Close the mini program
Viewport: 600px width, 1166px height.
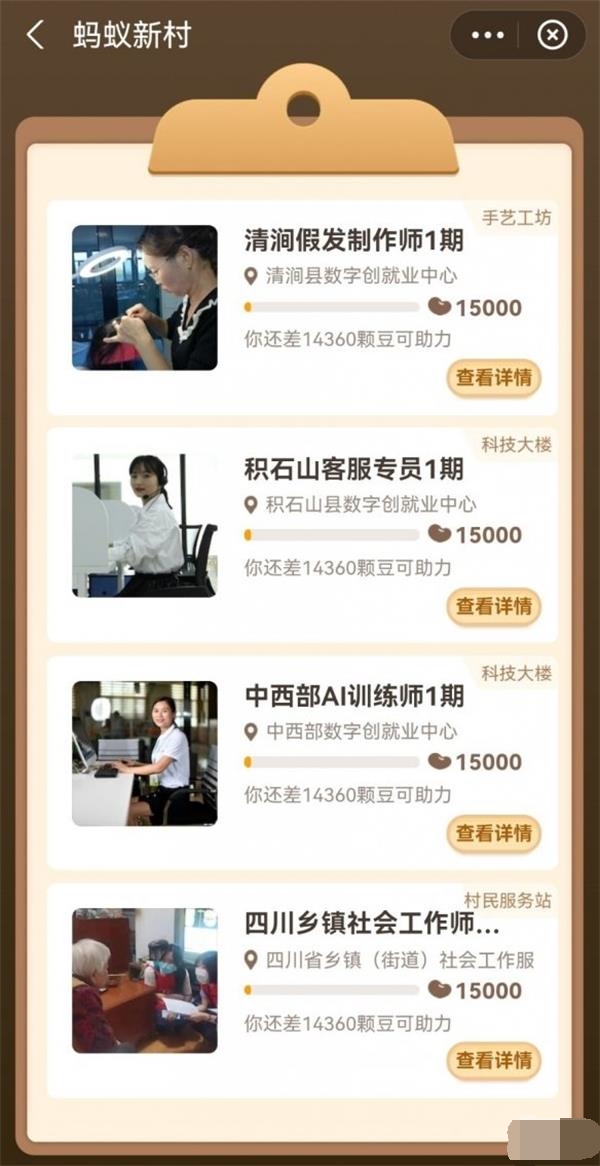coord(552,36)
